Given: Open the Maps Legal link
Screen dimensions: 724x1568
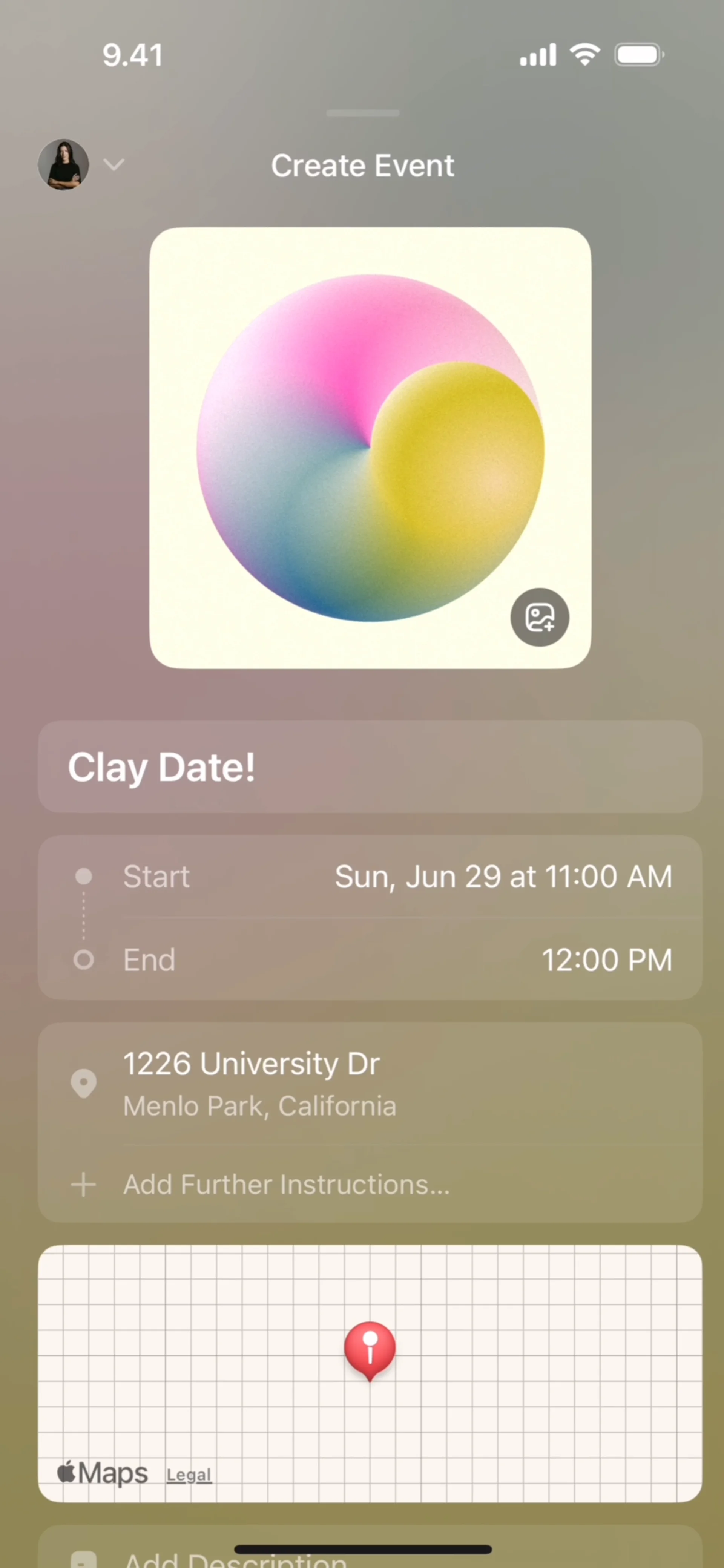Looking at the screenshot, I should point(189,1476).
